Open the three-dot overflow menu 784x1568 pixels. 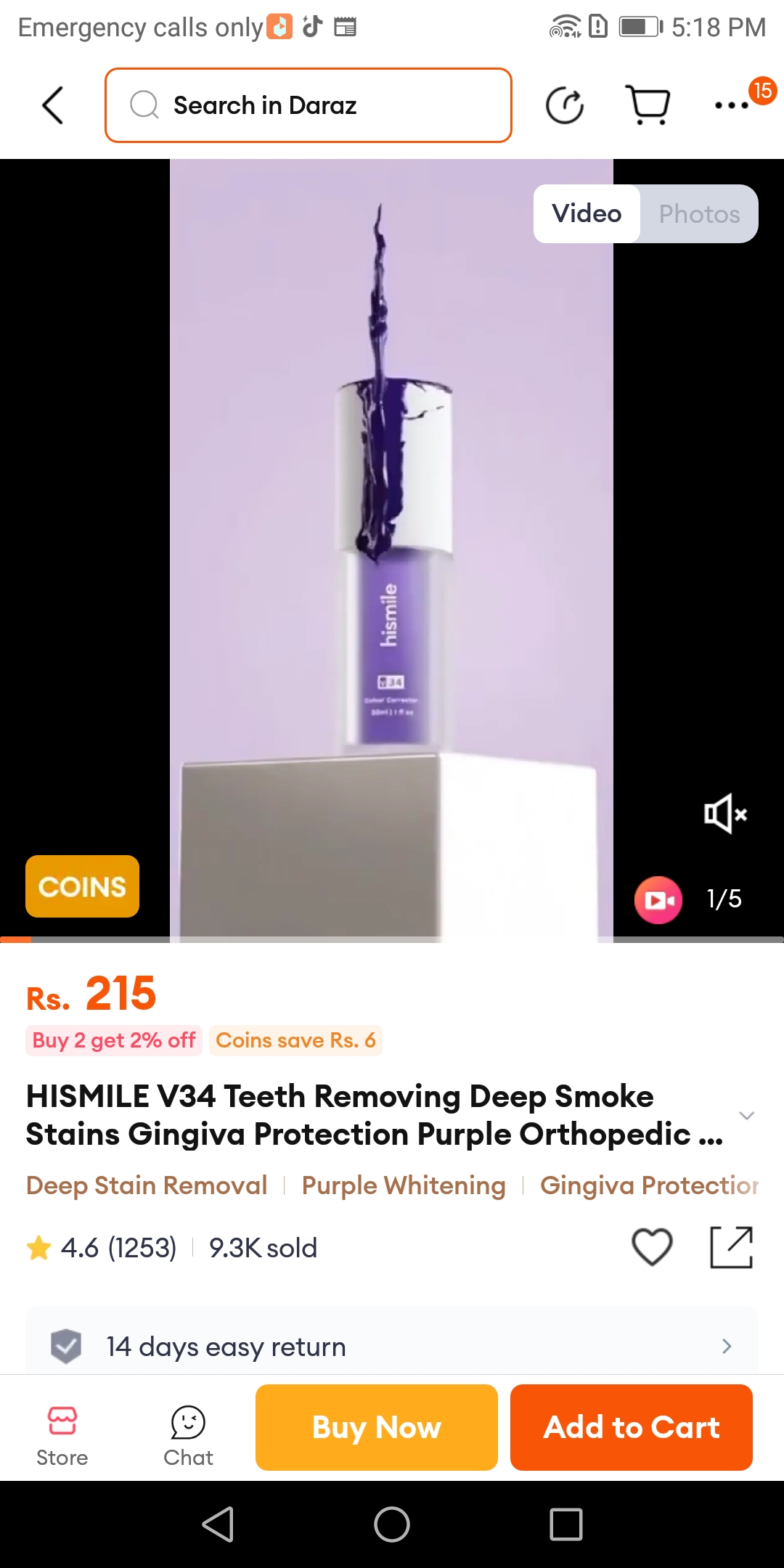[x=732, y=105]
